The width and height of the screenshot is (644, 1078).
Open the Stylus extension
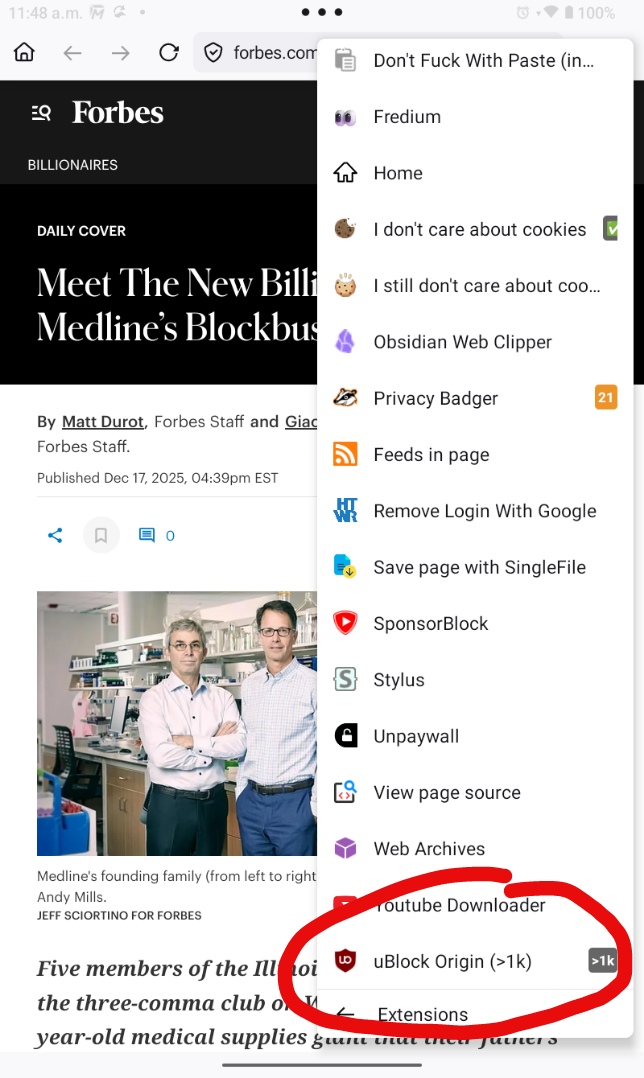click(x=398, y=680)
